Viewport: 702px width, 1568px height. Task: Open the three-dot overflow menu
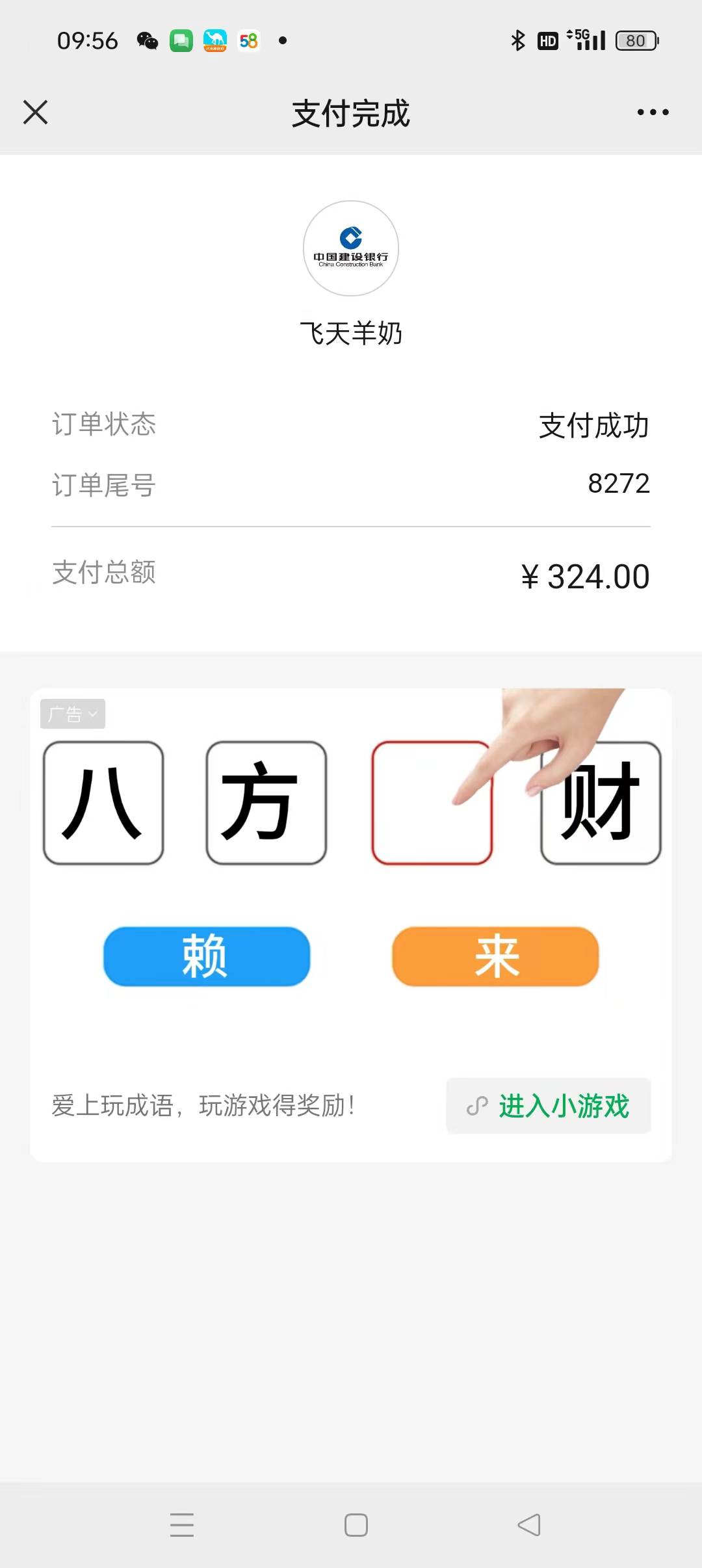(x=653, y=112)
